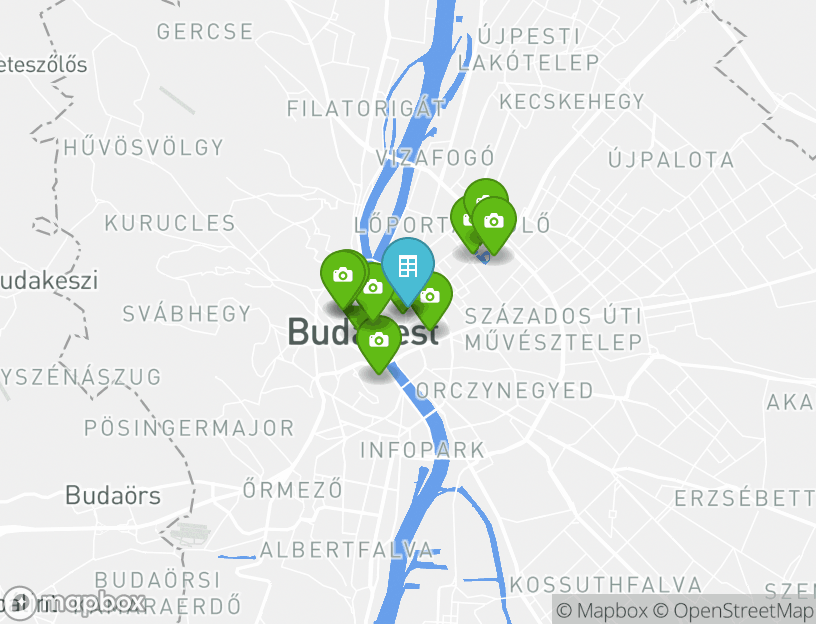Tap the camera pin just right of the blue marker
Screen dimensions: 816x624
coord(431,297)
